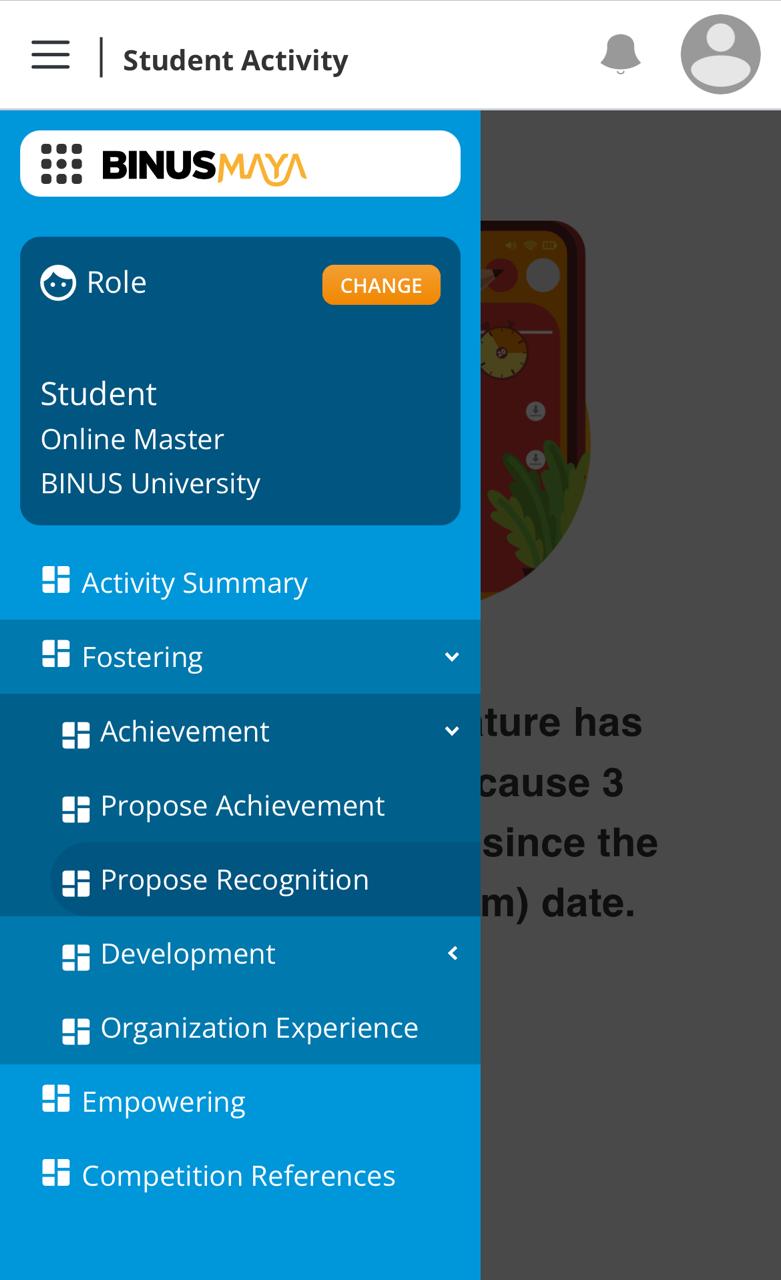The height and width of the screenshot is (1280, 781).
Task: Open the BINUSMAYA app switcher
Action: [x=61, y=164]
